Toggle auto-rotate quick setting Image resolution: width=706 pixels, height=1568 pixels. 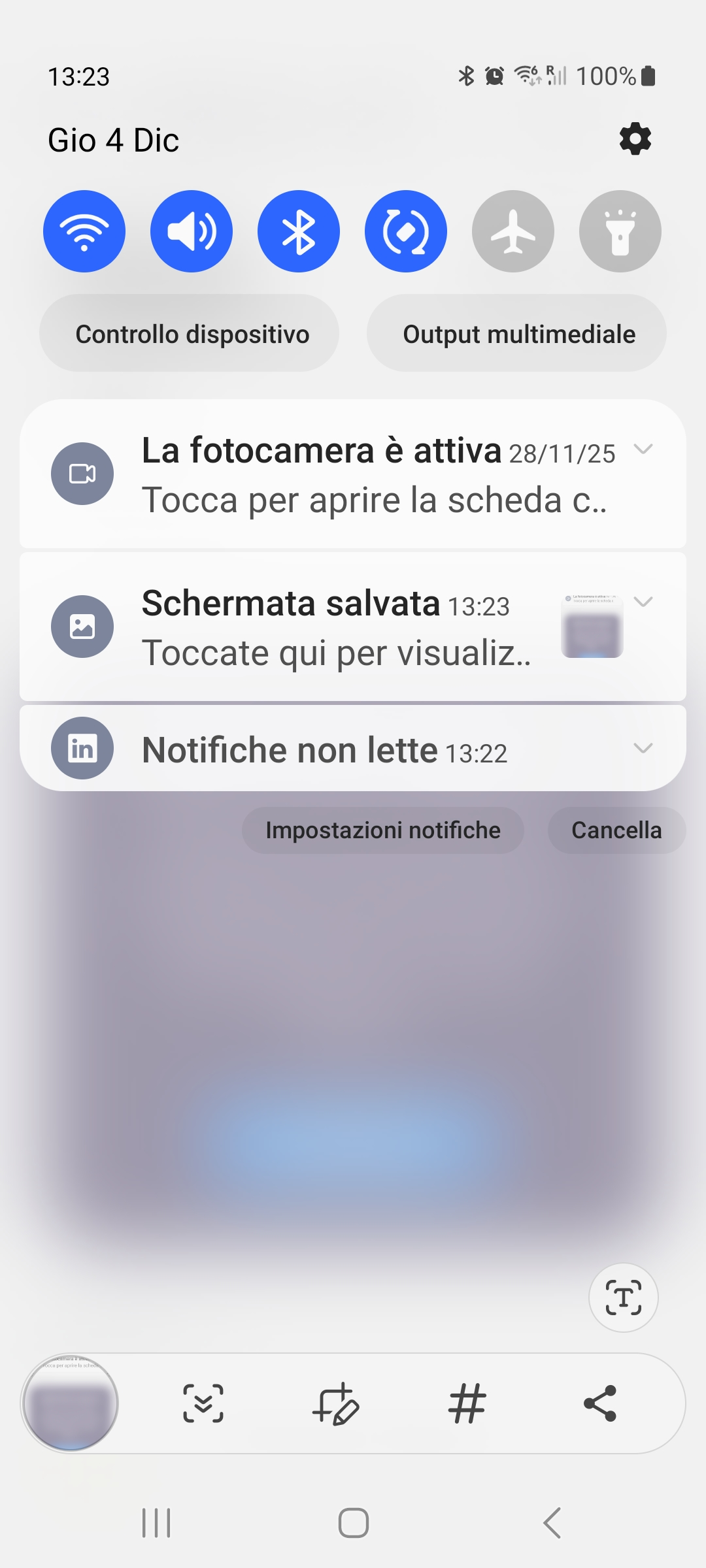(x=406, y=231)
